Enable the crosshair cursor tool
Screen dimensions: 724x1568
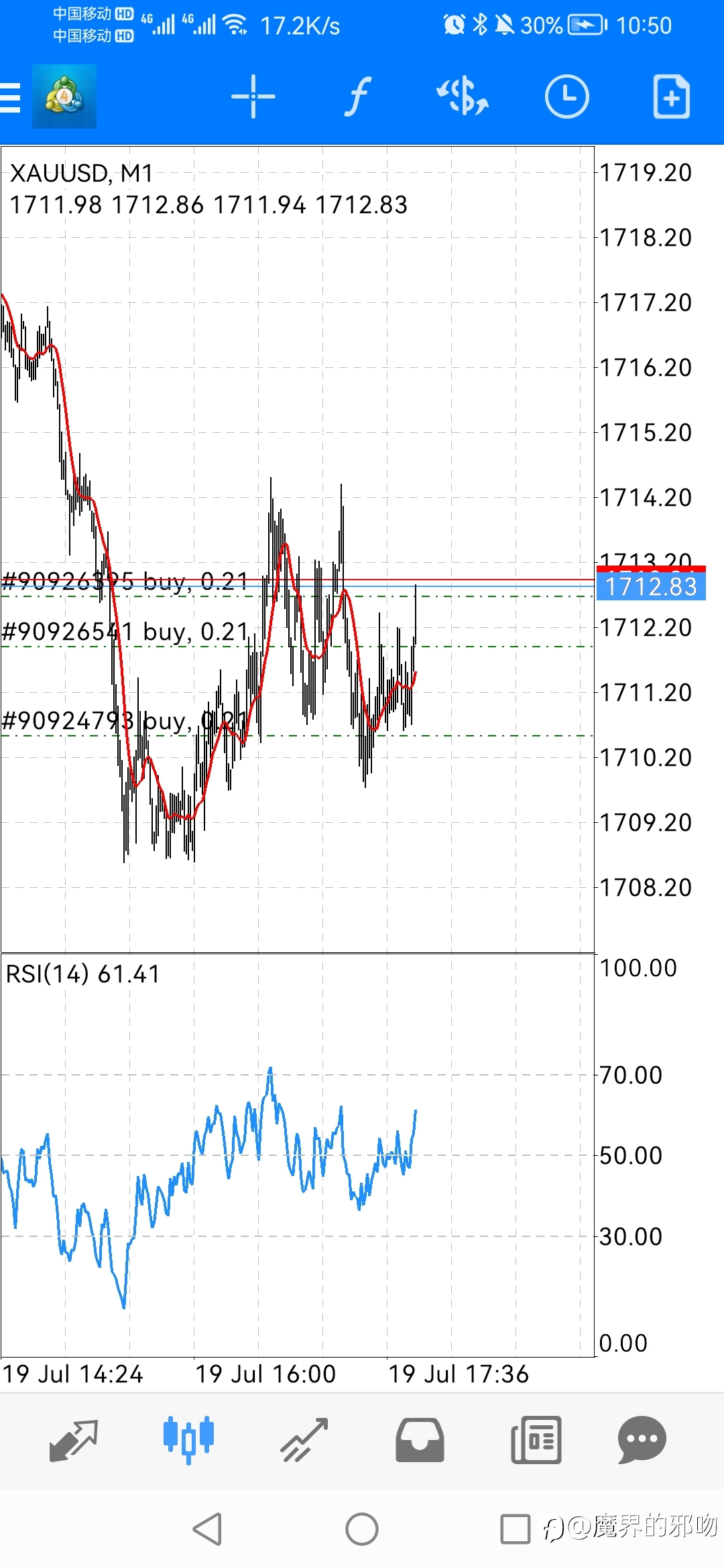click(253, 97)
